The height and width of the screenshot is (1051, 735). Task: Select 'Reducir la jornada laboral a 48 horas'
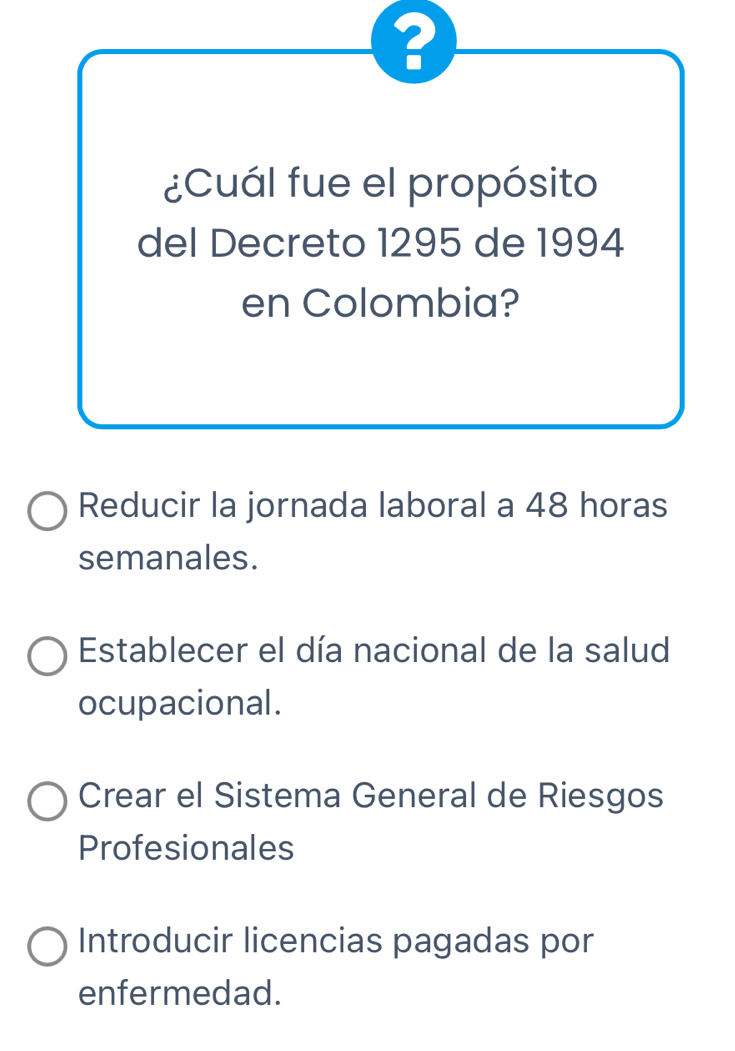click(x=47, y=510)
